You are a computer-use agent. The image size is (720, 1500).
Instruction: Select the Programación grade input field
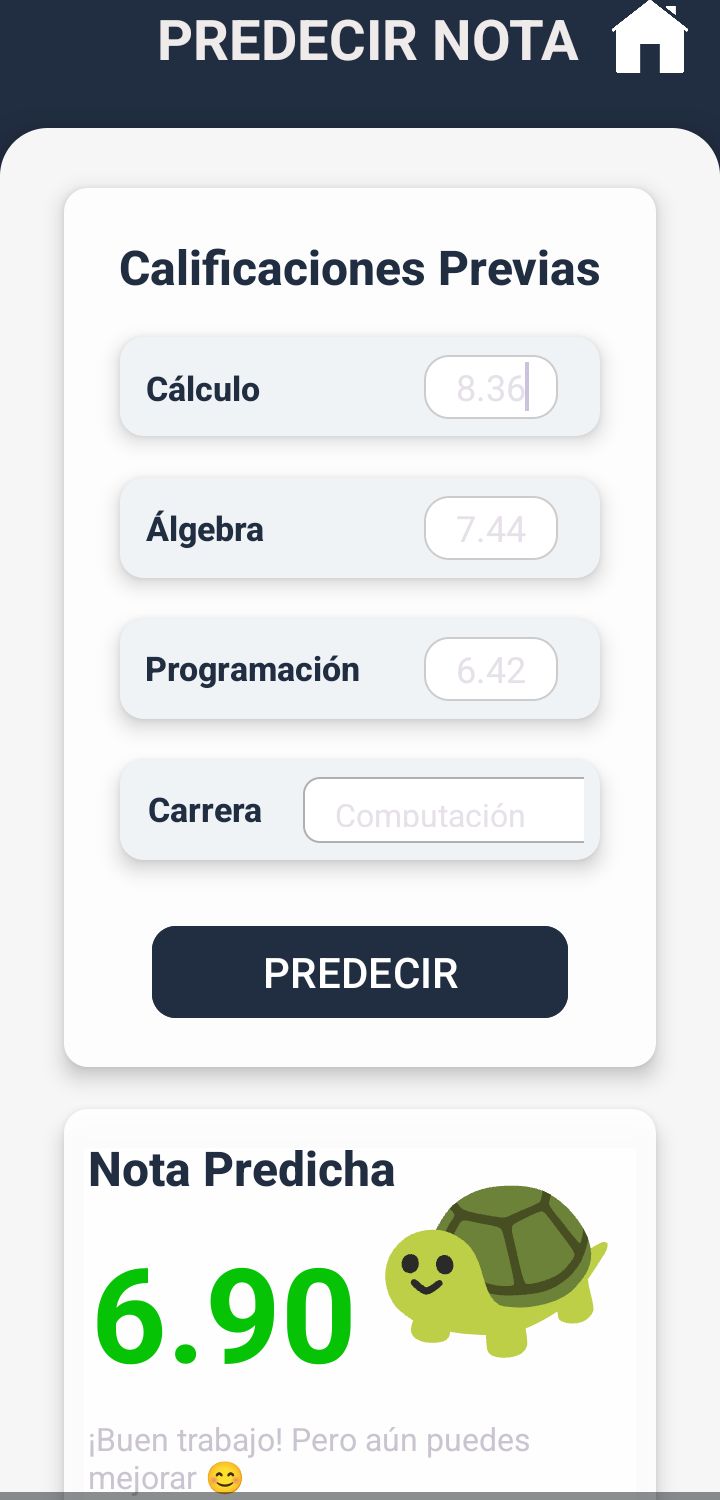click(490, 669)
